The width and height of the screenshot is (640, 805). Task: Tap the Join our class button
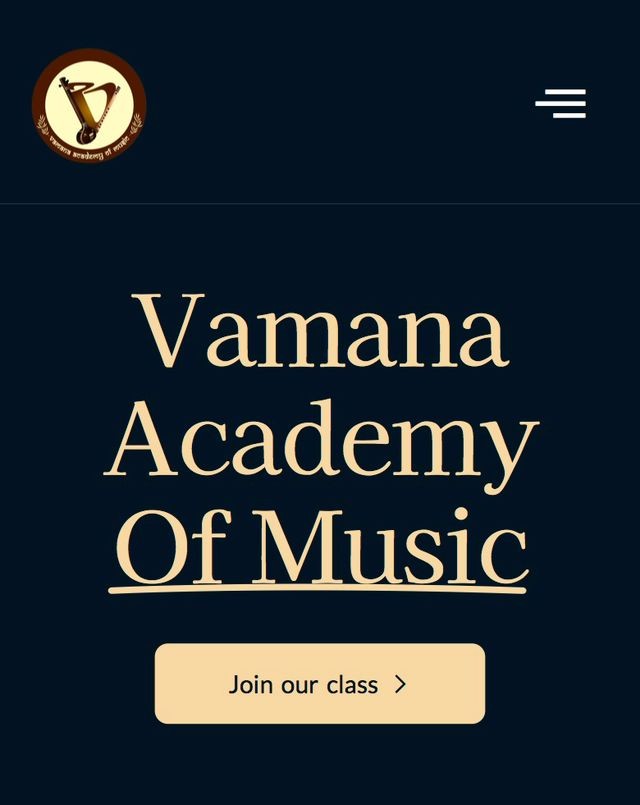[x=319, y=684]
